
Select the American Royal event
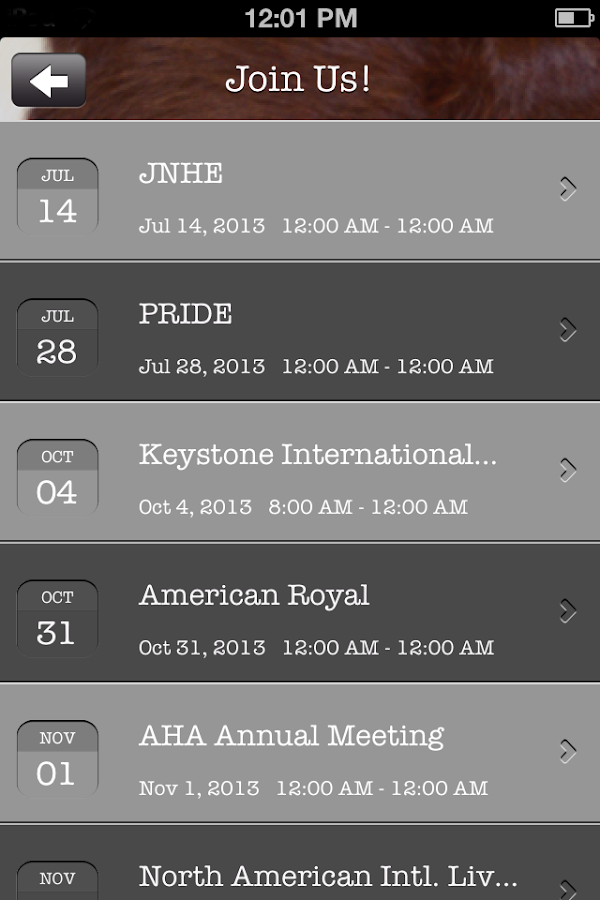300,614
